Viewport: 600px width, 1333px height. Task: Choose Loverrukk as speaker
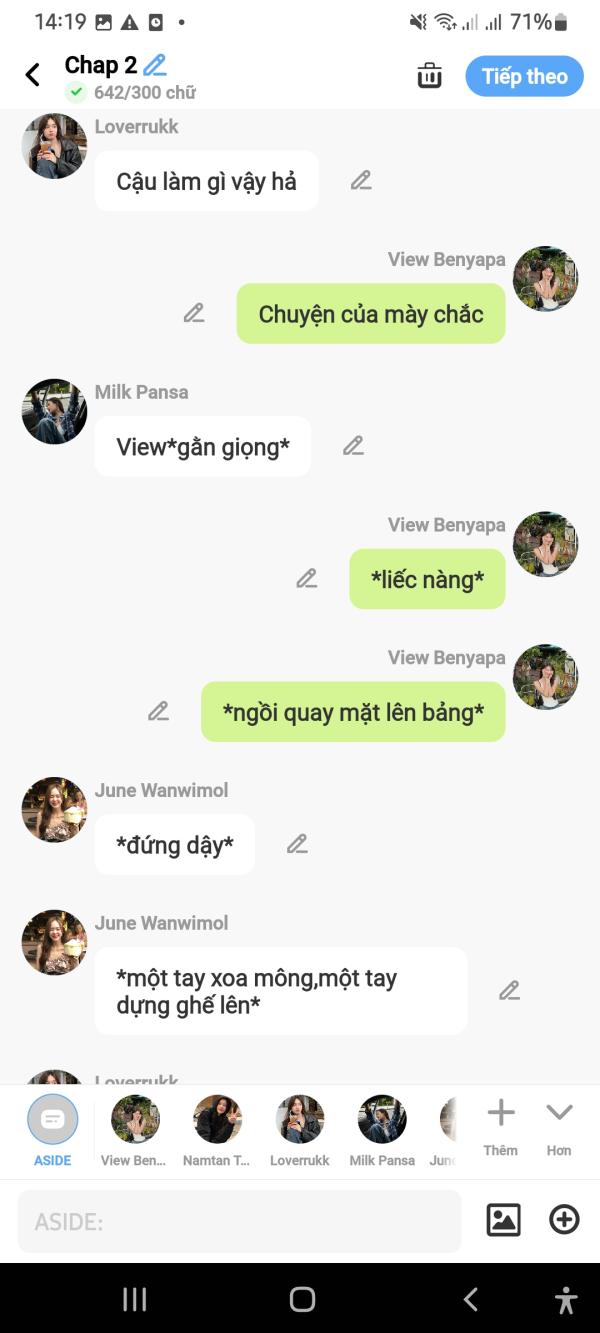pyautogui.click(x=299, y=1131)
